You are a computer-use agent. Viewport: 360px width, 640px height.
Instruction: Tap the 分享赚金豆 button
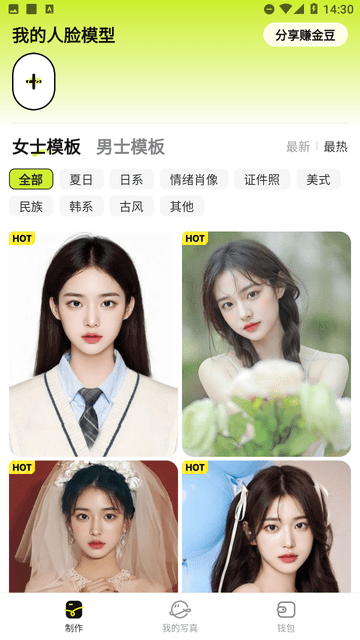(x=305, y=35)
